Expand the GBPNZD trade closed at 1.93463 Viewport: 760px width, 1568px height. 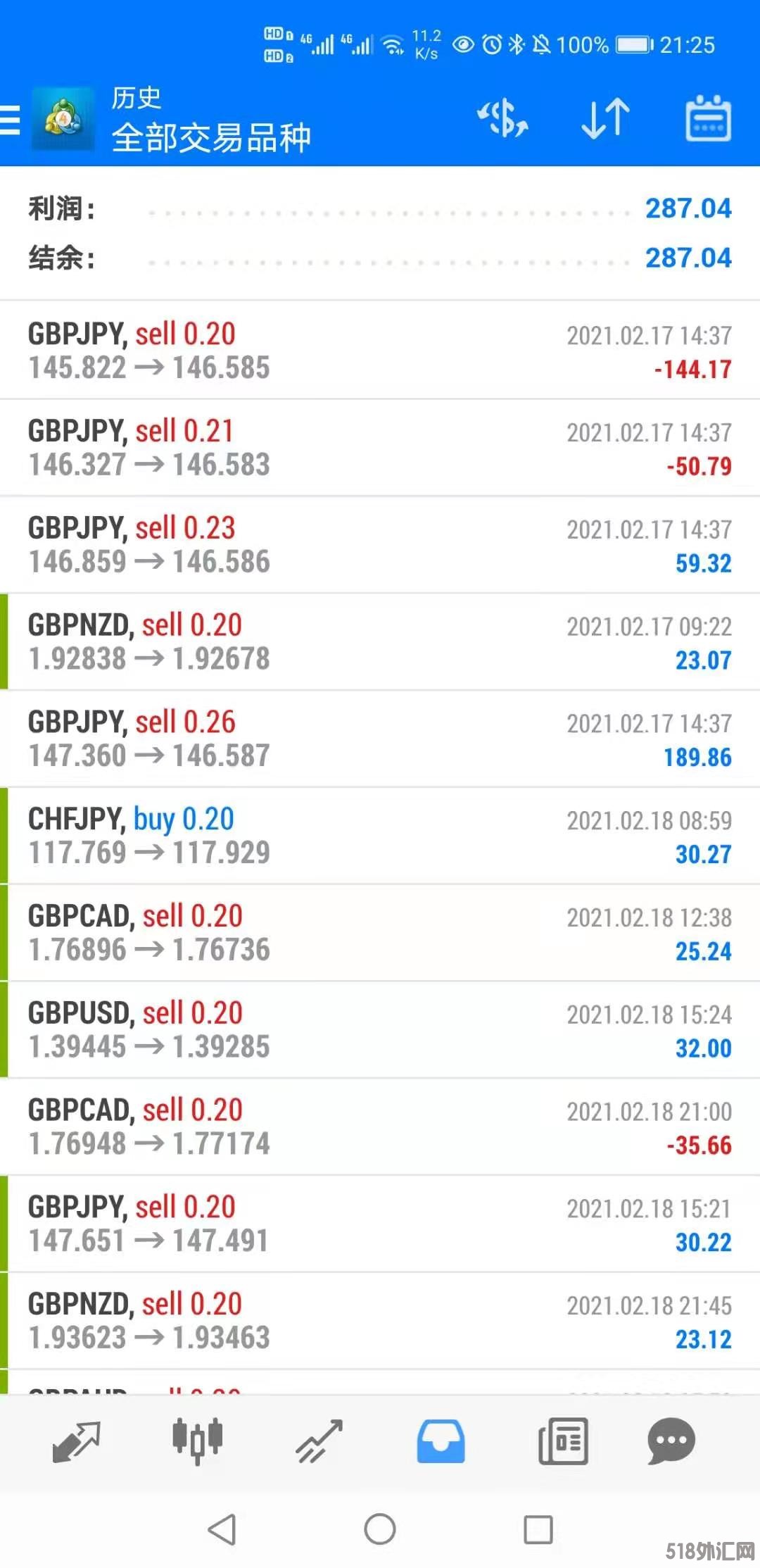click(x=380, y=1321)
